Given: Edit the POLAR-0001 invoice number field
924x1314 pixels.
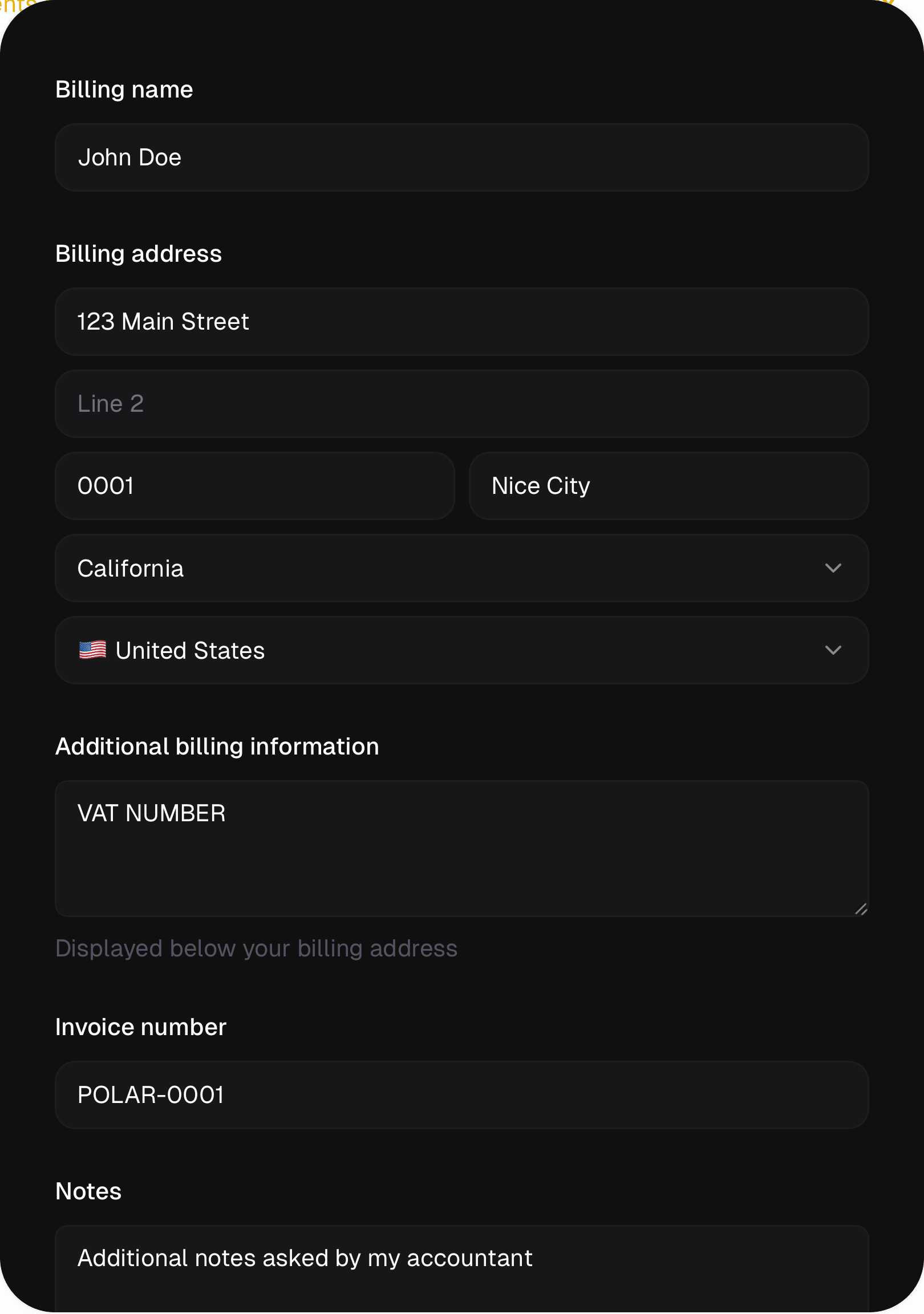Looking at the screenshot, I should point(461,1095).
